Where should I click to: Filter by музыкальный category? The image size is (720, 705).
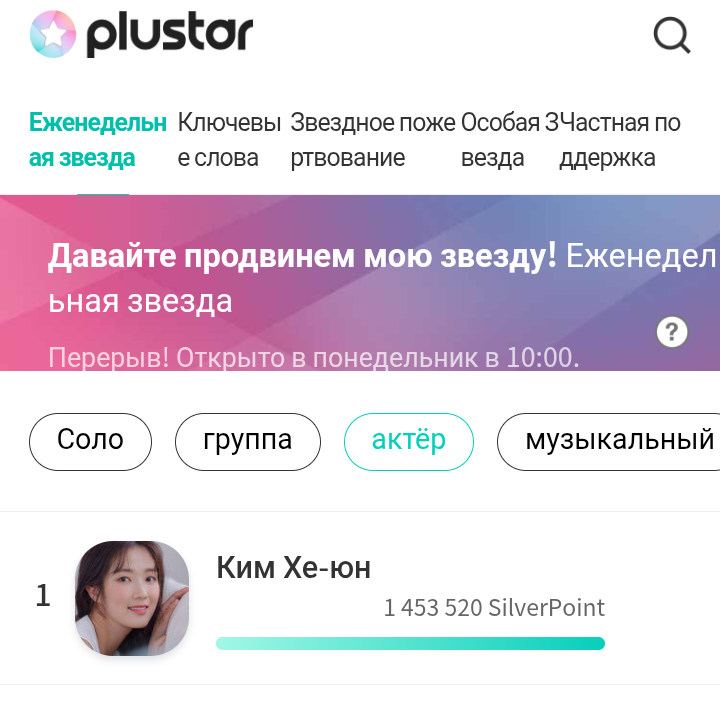610,441
